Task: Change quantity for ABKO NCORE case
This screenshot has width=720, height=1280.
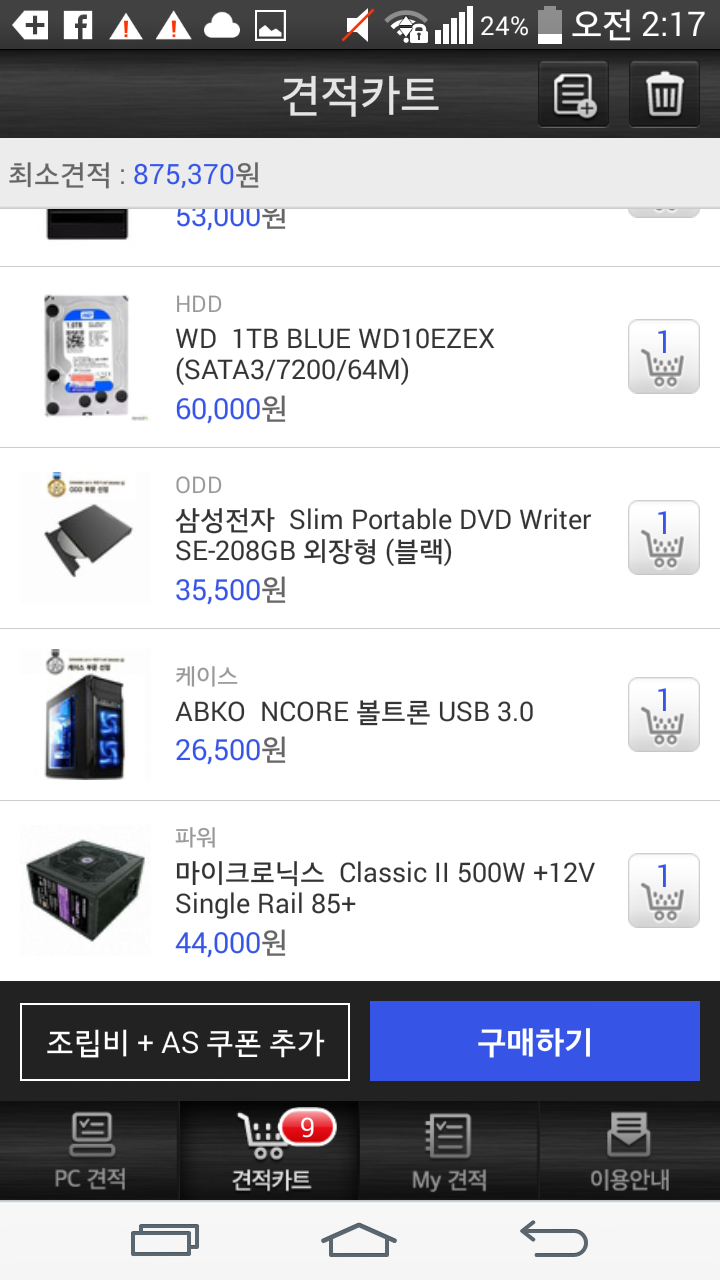Action: pyautogui.click(x=663, y=714)
